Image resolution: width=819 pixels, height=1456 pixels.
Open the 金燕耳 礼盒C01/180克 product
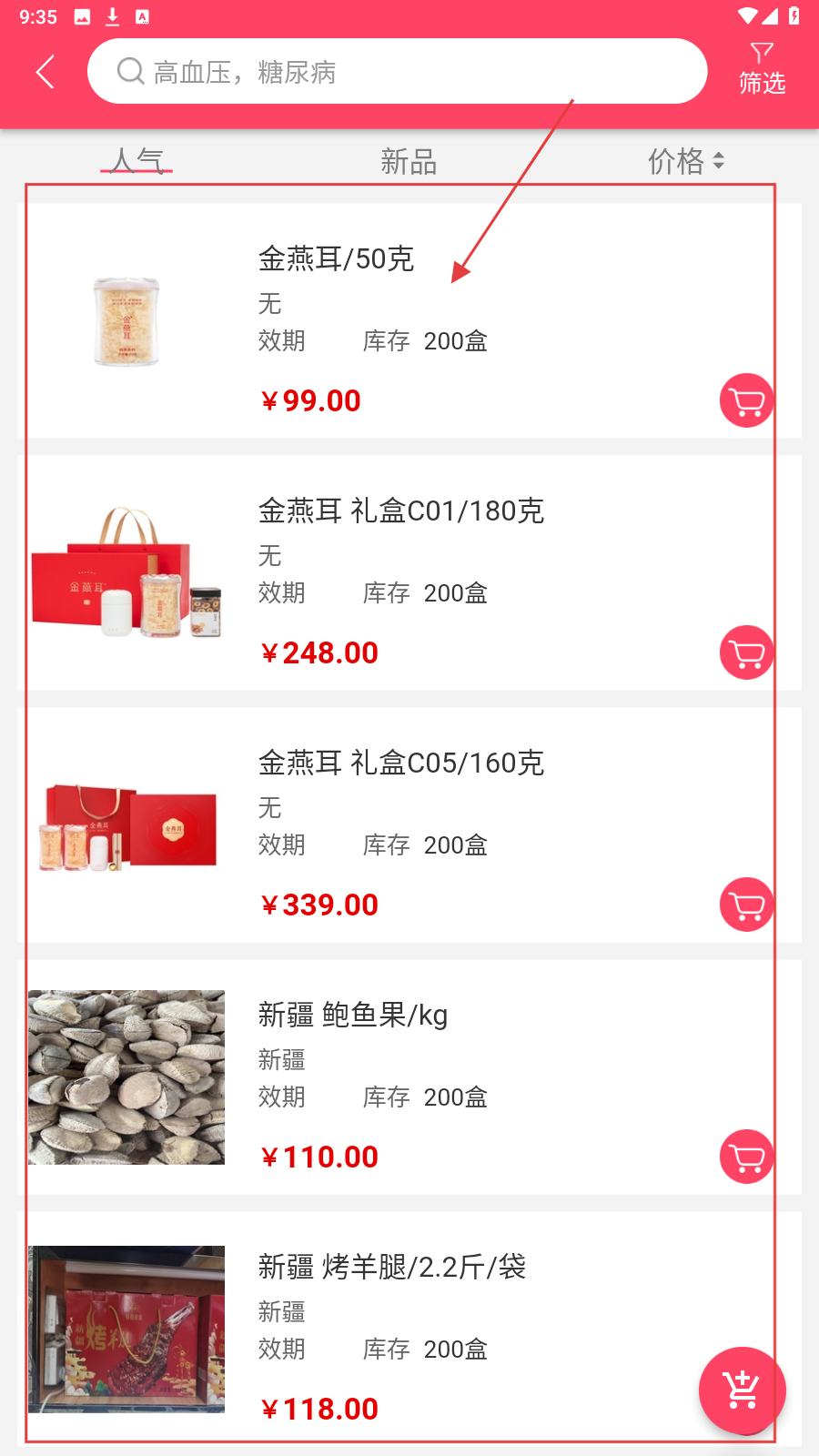tap(400, 511)
